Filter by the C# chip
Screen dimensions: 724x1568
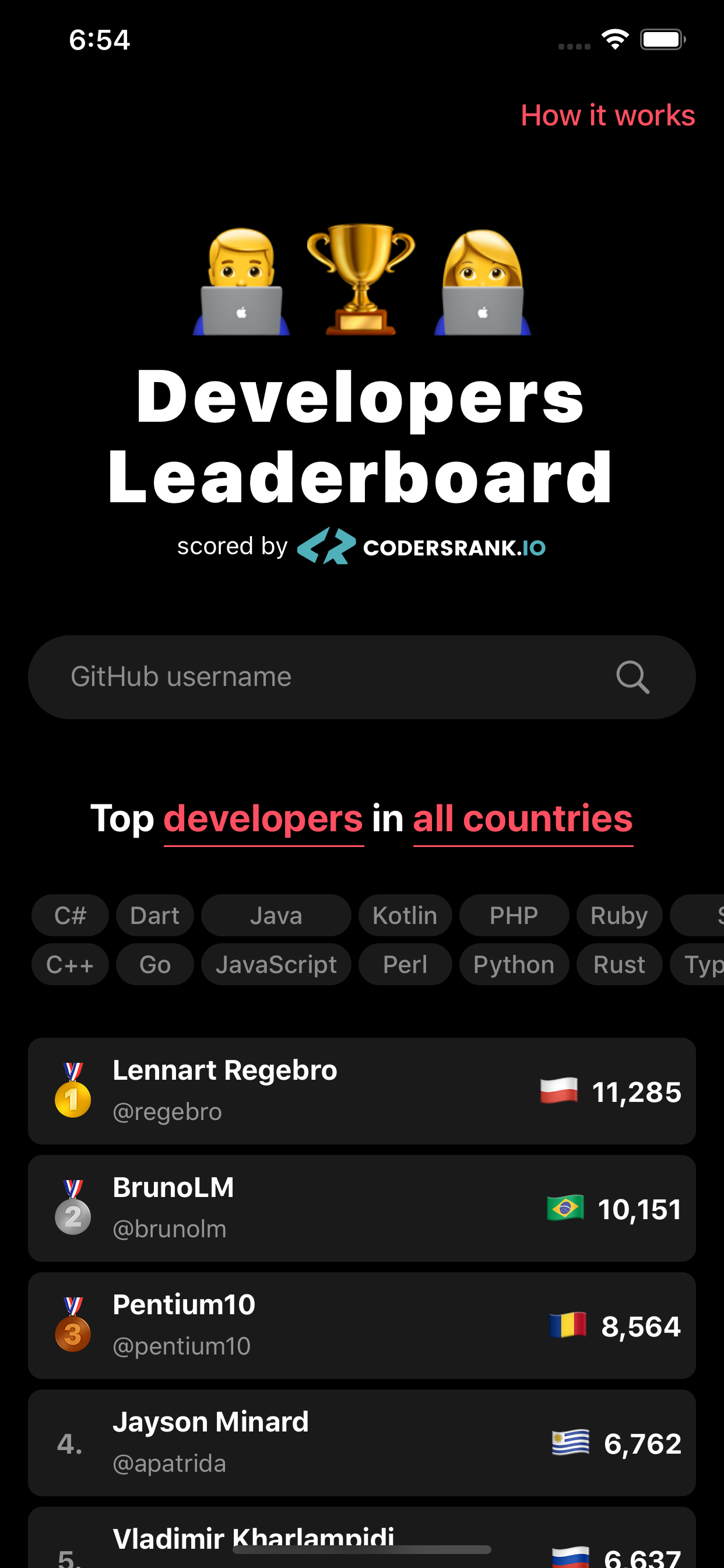pyautogui.click(x=70, y=915)
